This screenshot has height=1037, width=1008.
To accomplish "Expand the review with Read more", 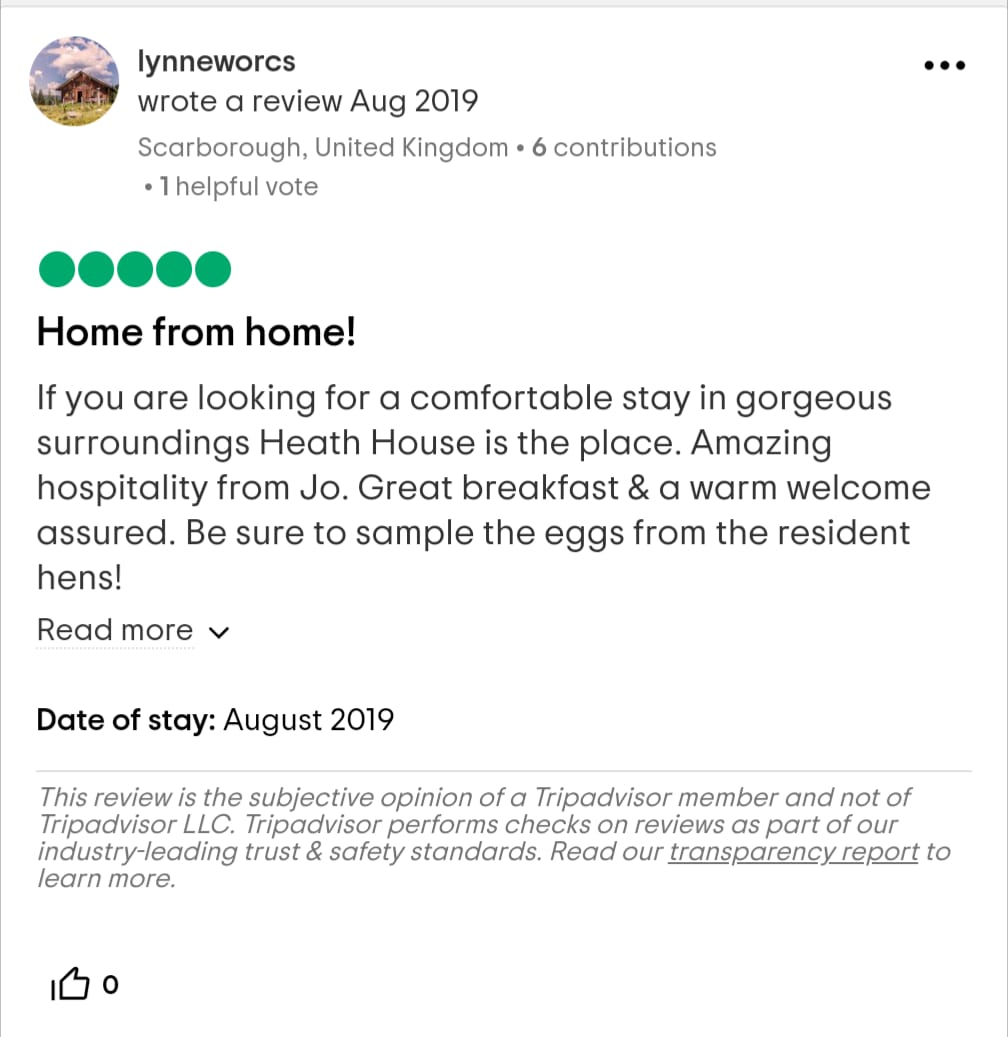I will pos(132,631).
